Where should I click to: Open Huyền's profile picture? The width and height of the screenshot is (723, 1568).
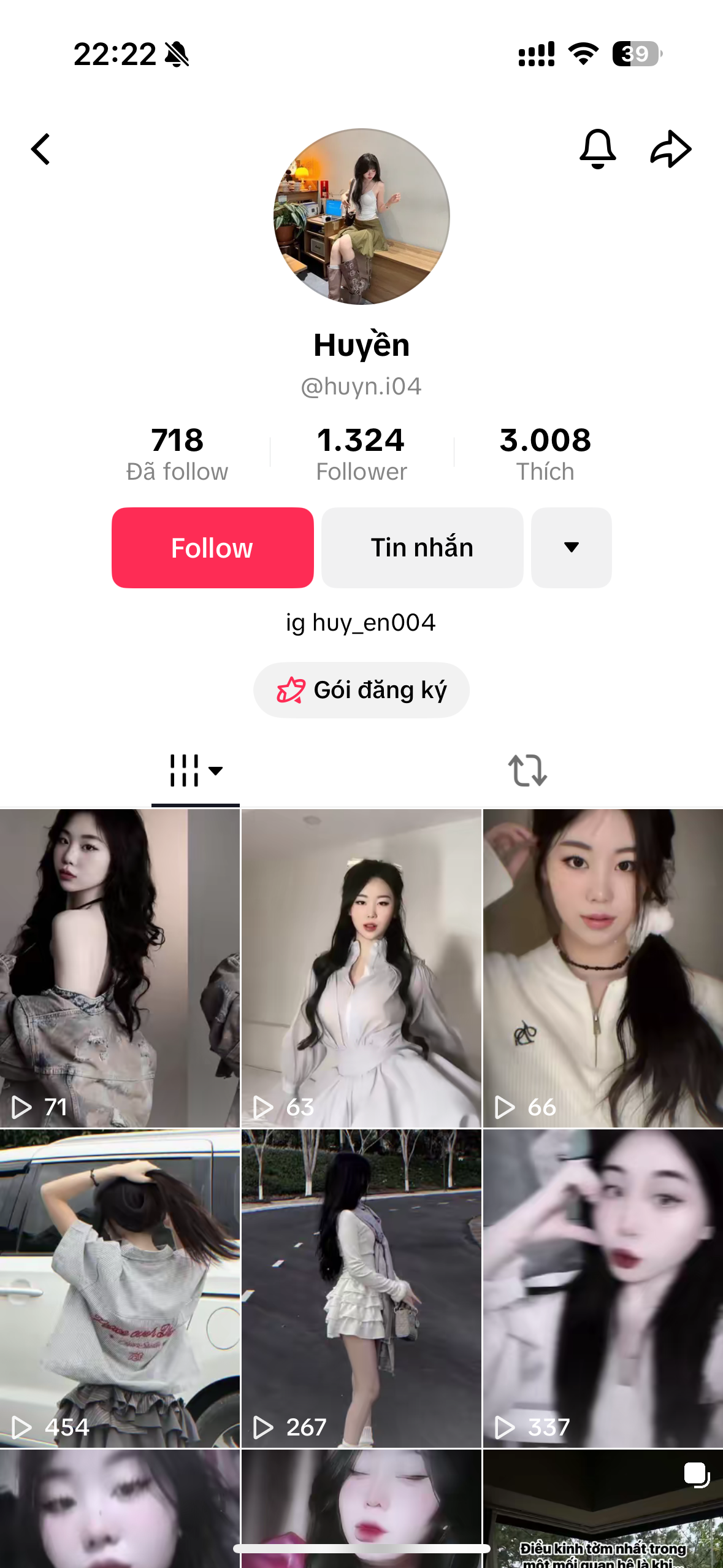tap(361, 217)
